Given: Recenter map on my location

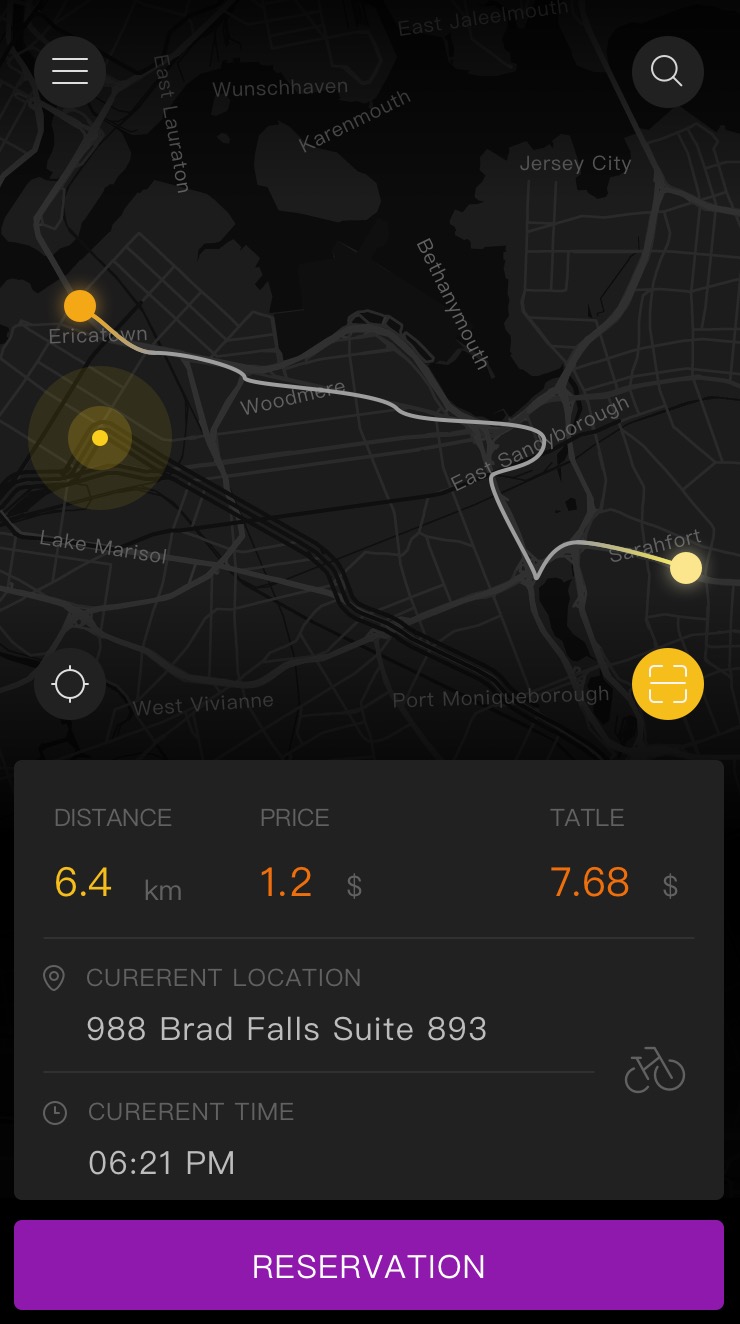Looking at the screenshot, I should [70, 685].
